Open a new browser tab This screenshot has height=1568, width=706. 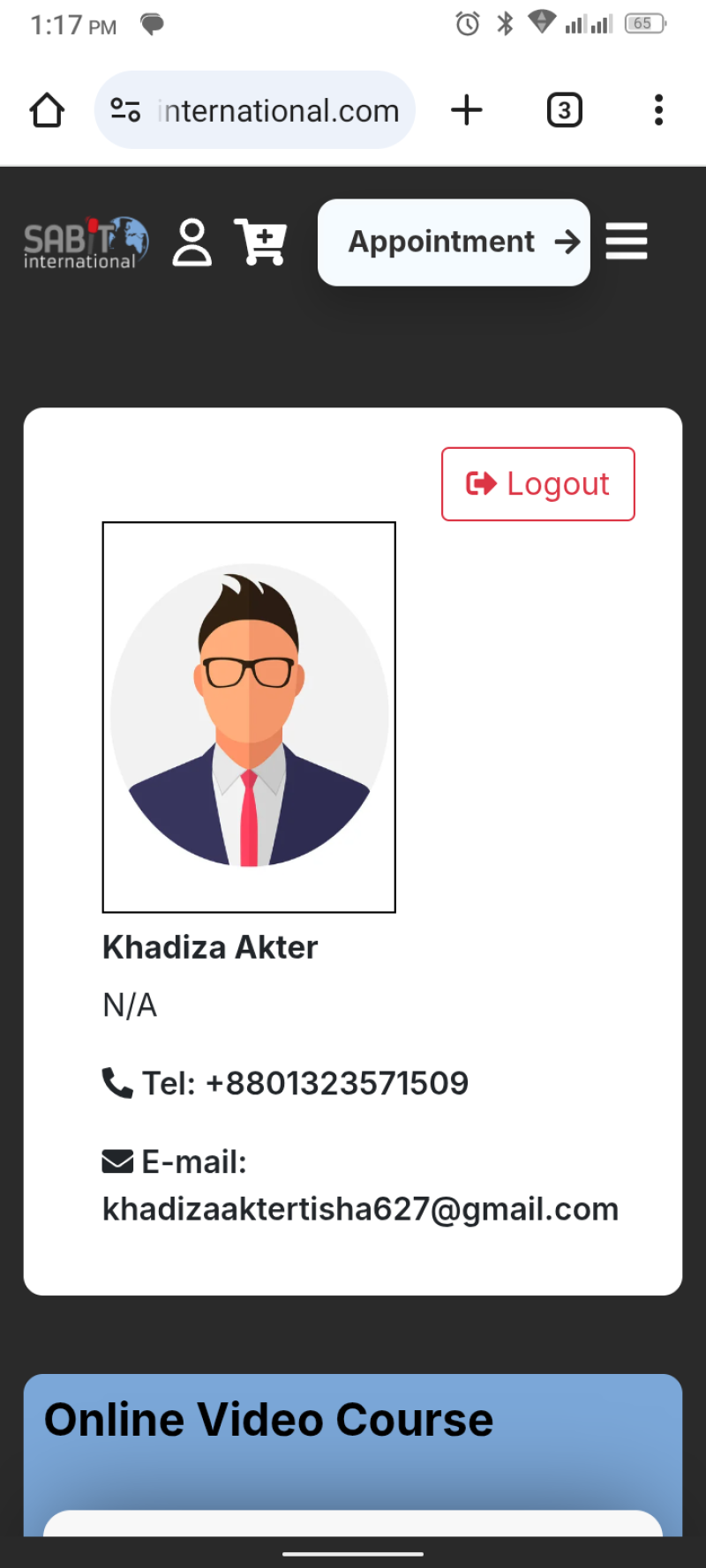(x=467, y=110)
